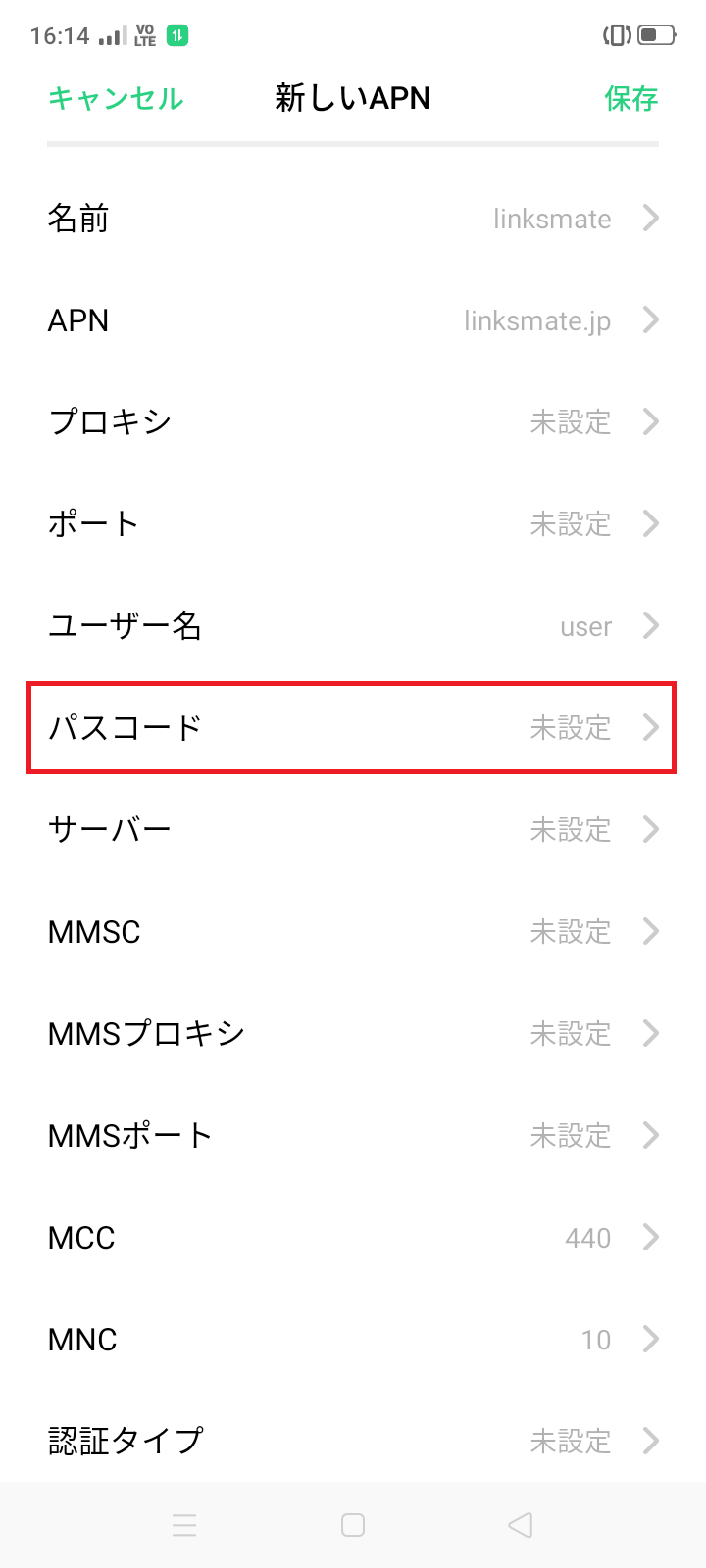706x1568 pixels.
Task: Tap 保存 to save the APN
Action: click(x=631, y=99)
